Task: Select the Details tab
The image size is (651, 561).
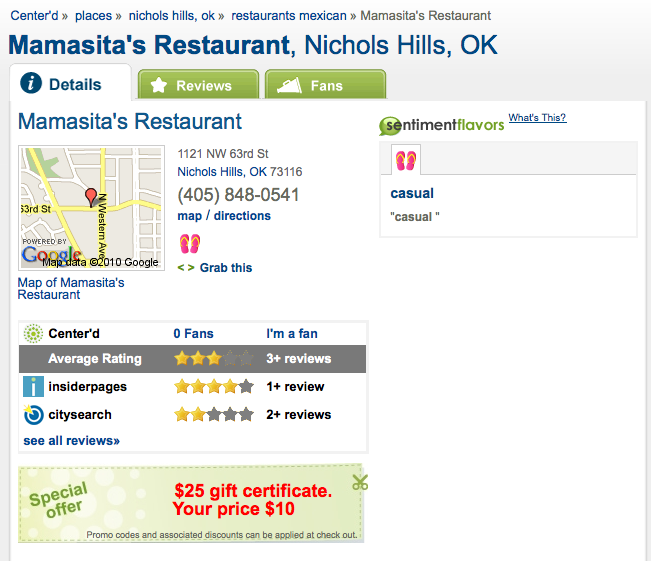Action: [x=70, y=85]
